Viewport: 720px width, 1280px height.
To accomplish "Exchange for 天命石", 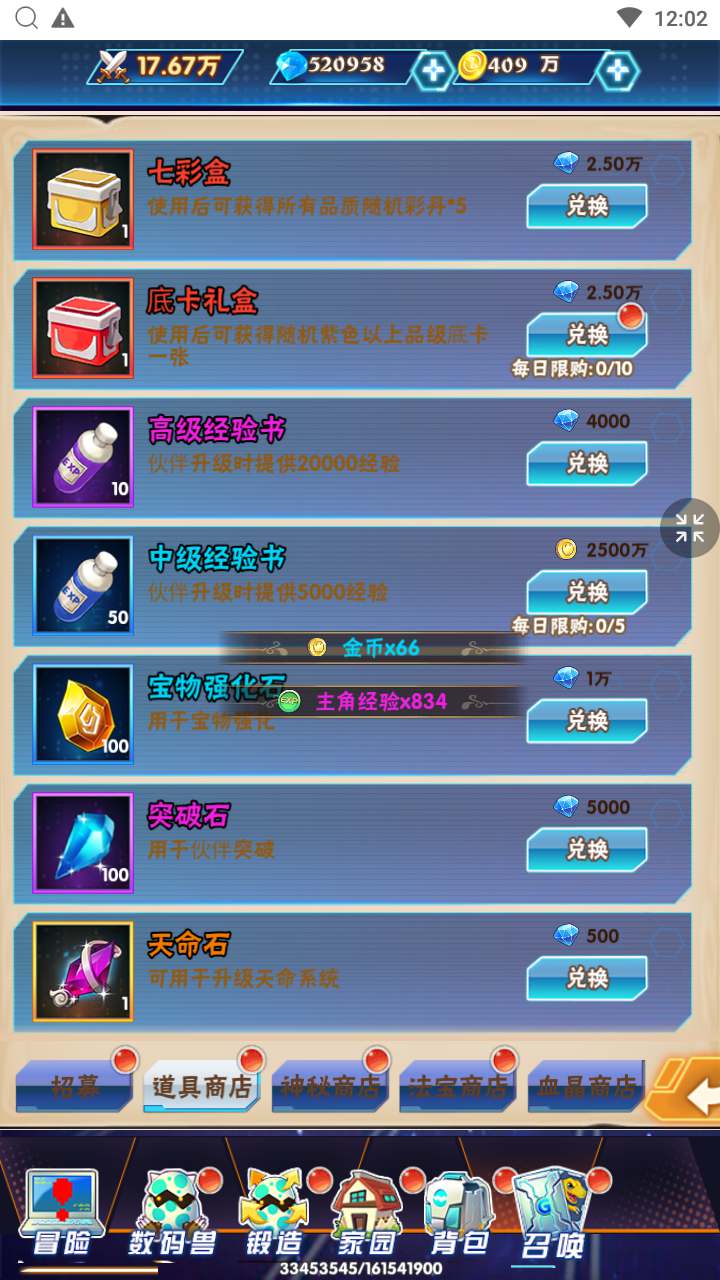I will point(587,977).
